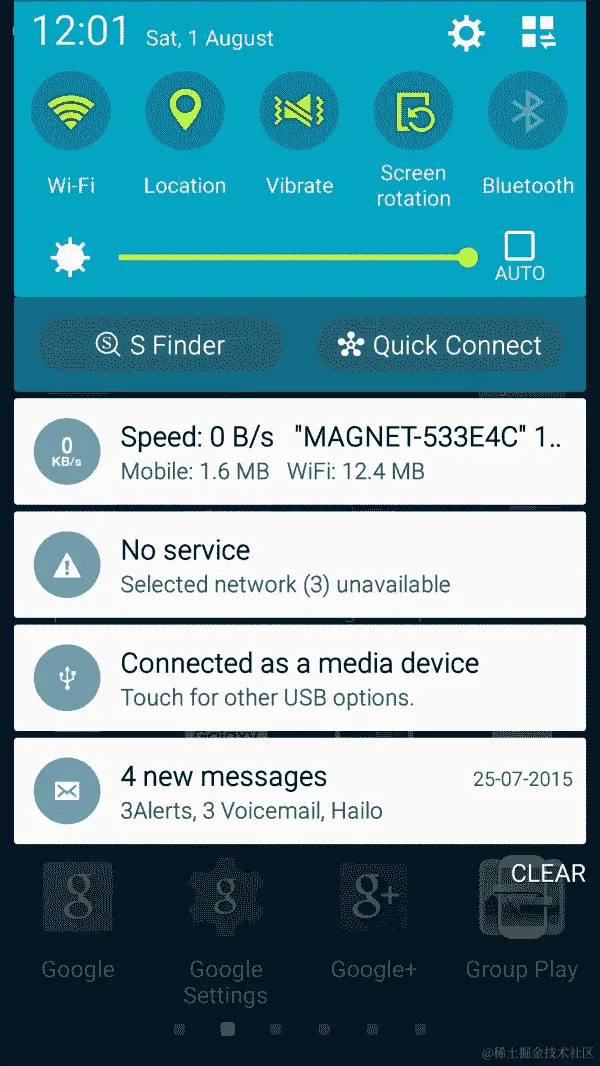Open the network speed notification
Viewport: 600px width, 1066px height.
coord(300,451)
